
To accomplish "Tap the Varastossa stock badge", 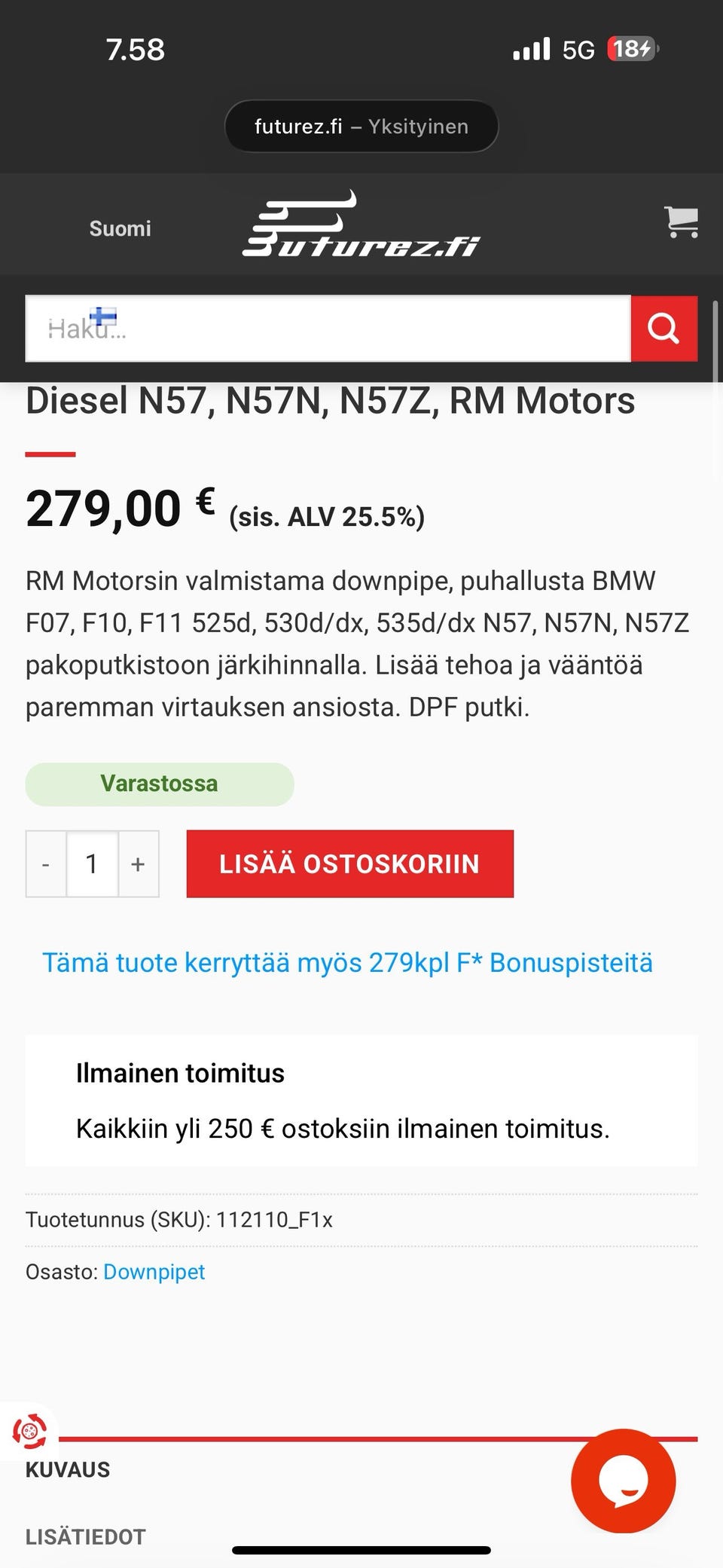I will [x=159, y=784].
